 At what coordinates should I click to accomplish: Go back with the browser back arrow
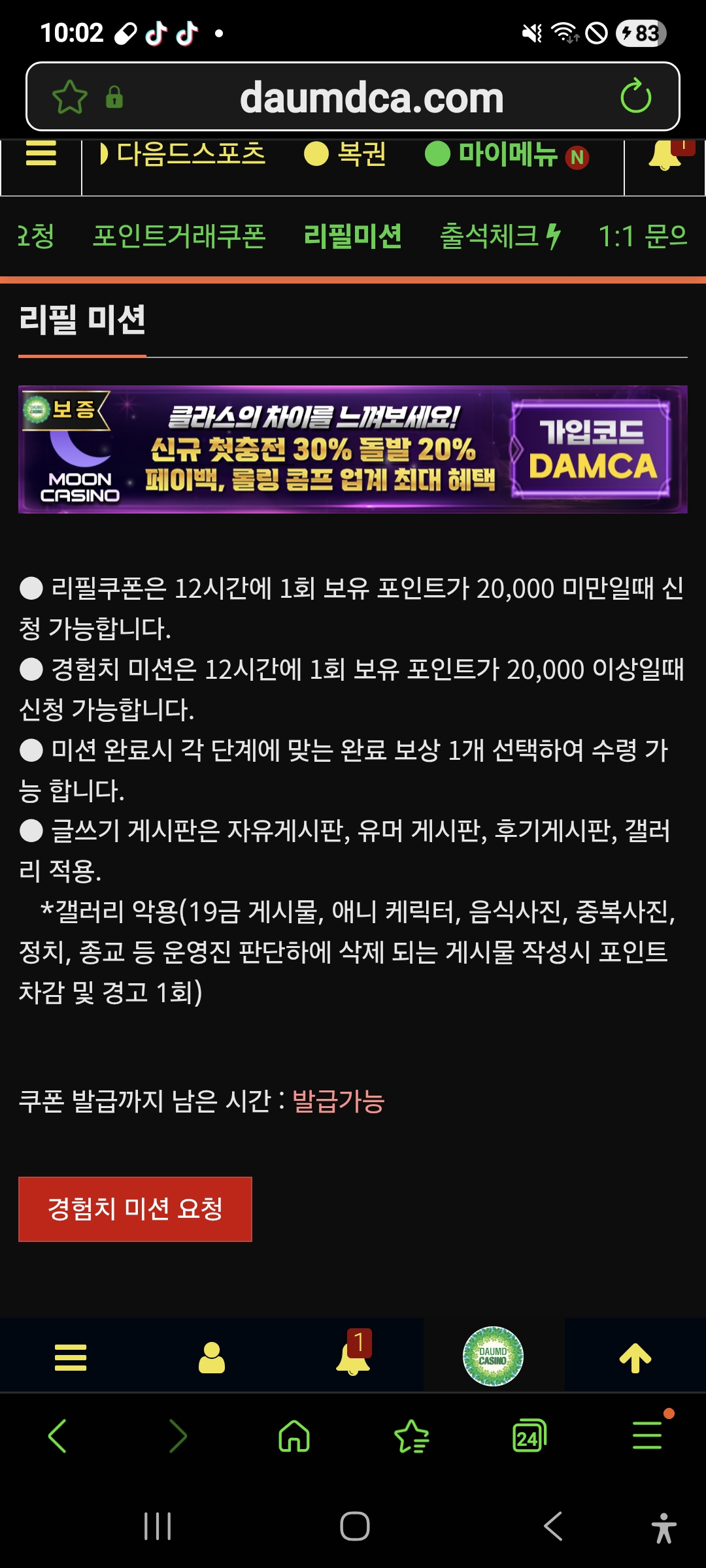(x=58, y=1436)
